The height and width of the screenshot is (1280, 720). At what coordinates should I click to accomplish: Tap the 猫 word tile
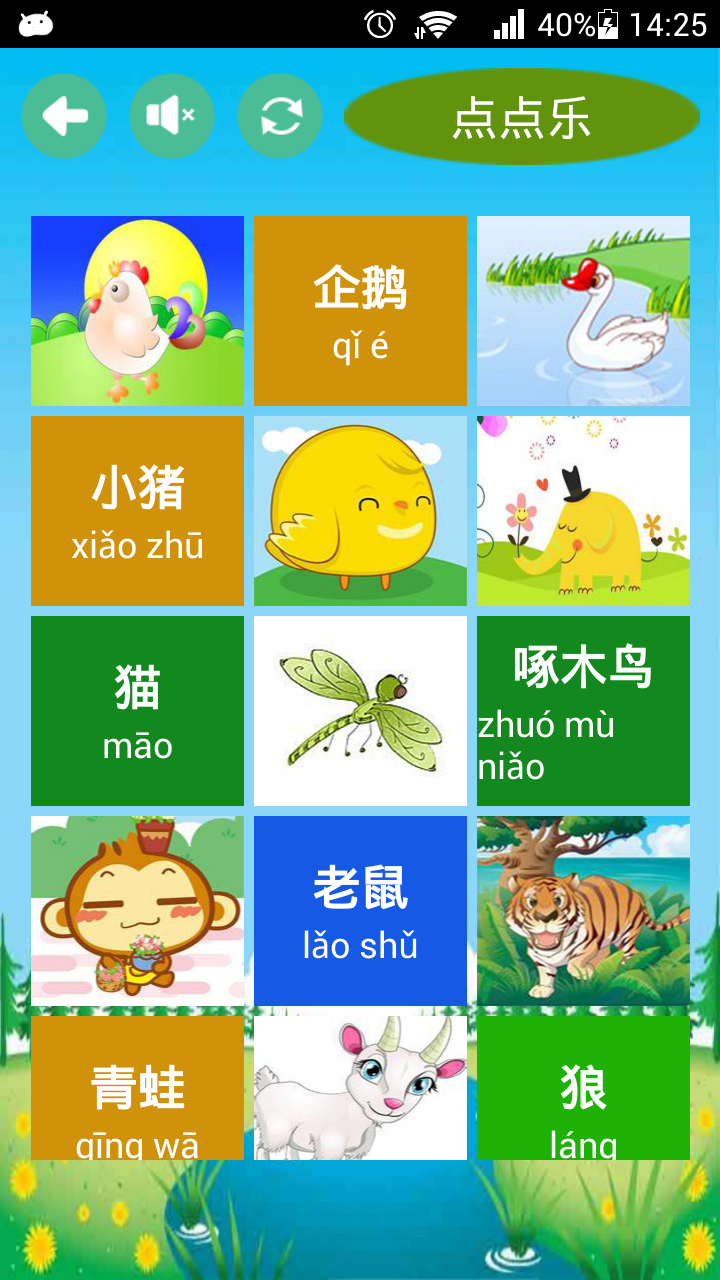pyautogui.click(x=137, y=711)
